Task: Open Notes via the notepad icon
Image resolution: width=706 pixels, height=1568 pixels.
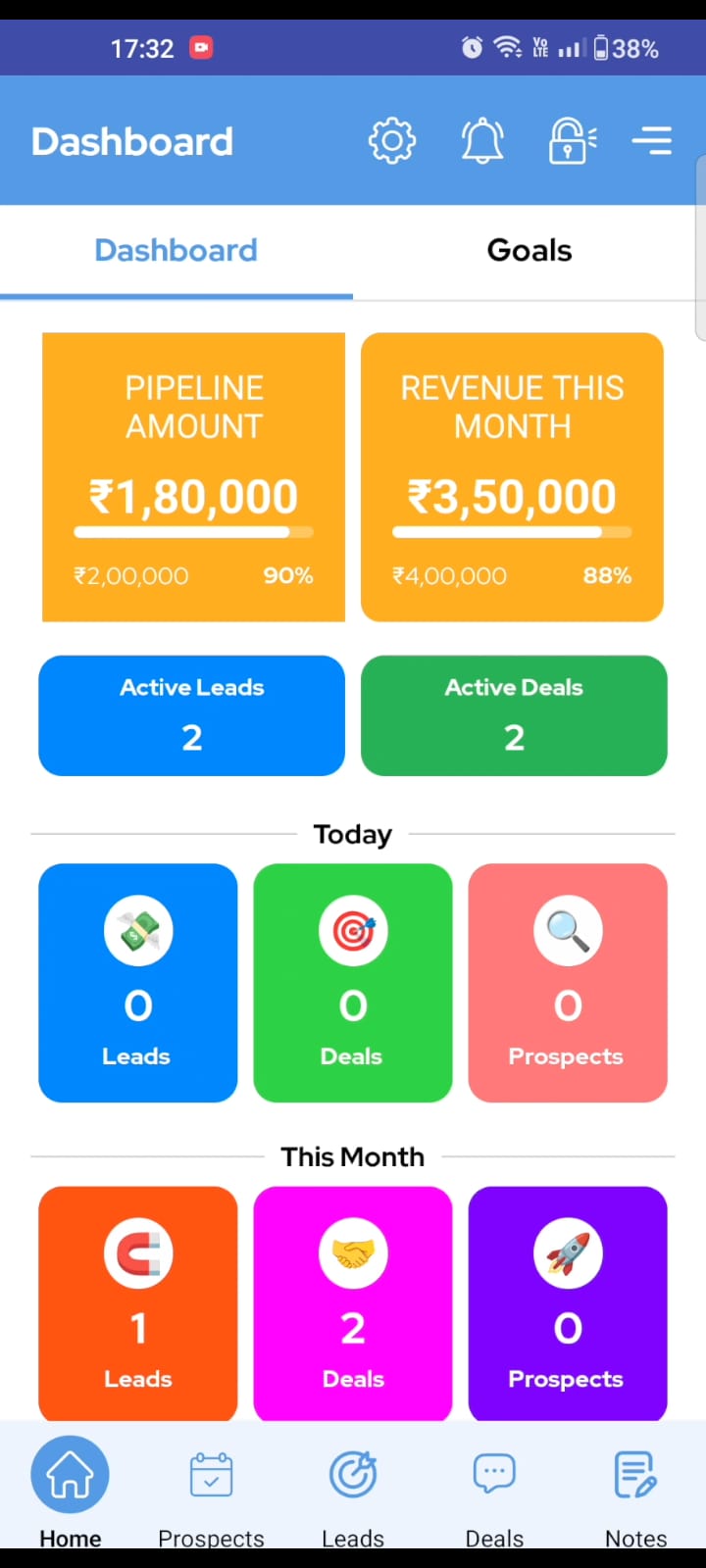Action: [x=635, y=1474]
